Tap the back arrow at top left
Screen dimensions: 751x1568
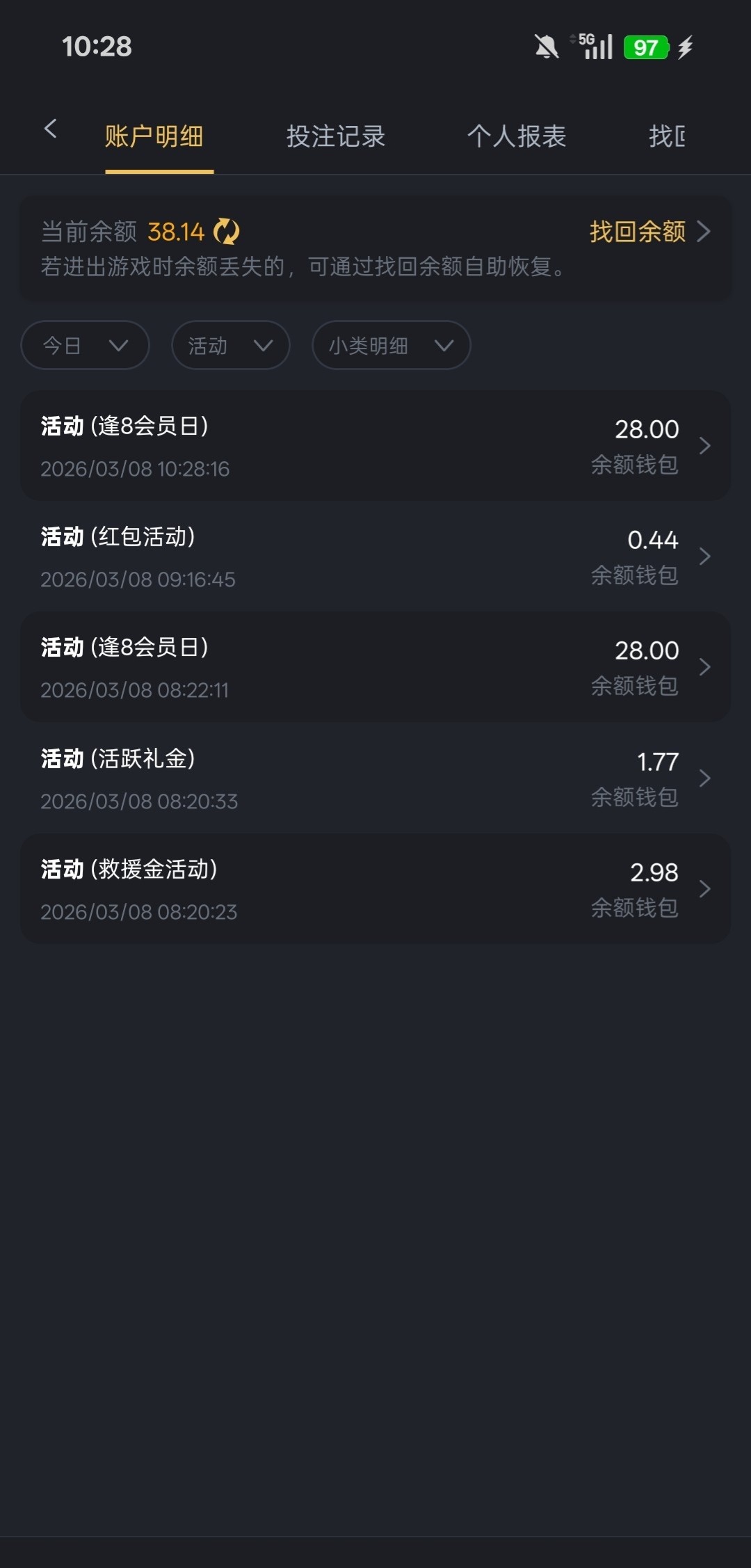(x=50, y=129)
